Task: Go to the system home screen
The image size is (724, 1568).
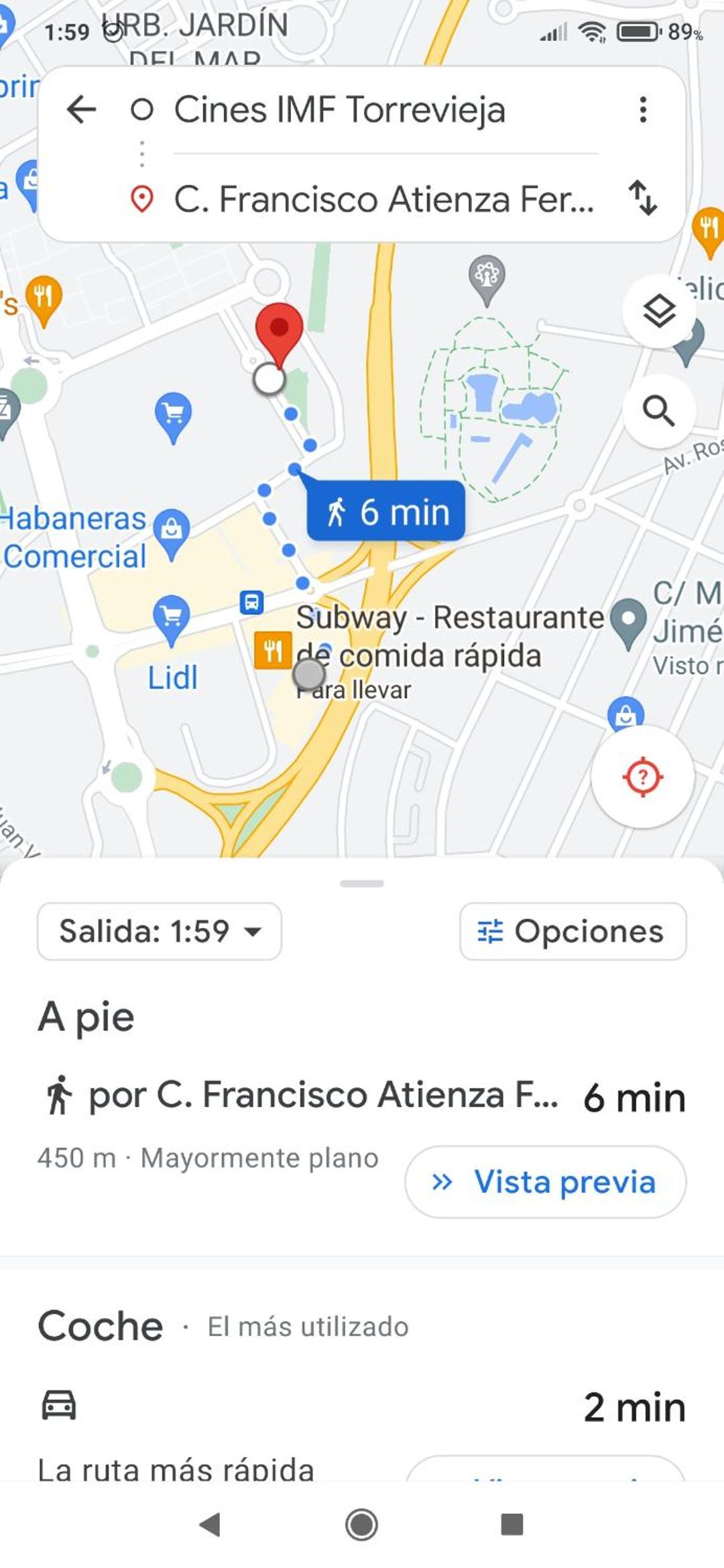Action: [362, 1524]
